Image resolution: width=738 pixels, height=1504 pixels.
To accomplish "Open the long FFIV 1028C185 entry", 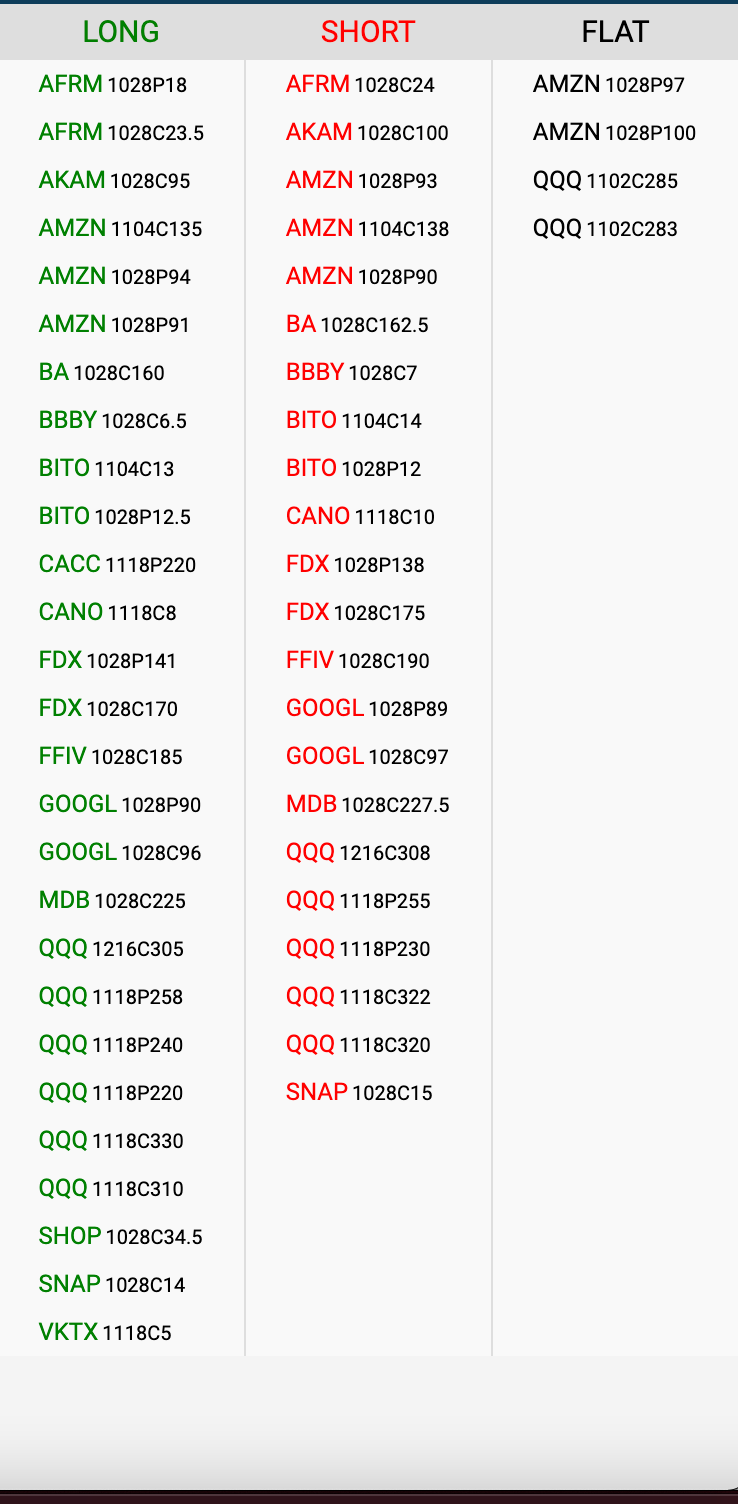I will coord(110,757).
